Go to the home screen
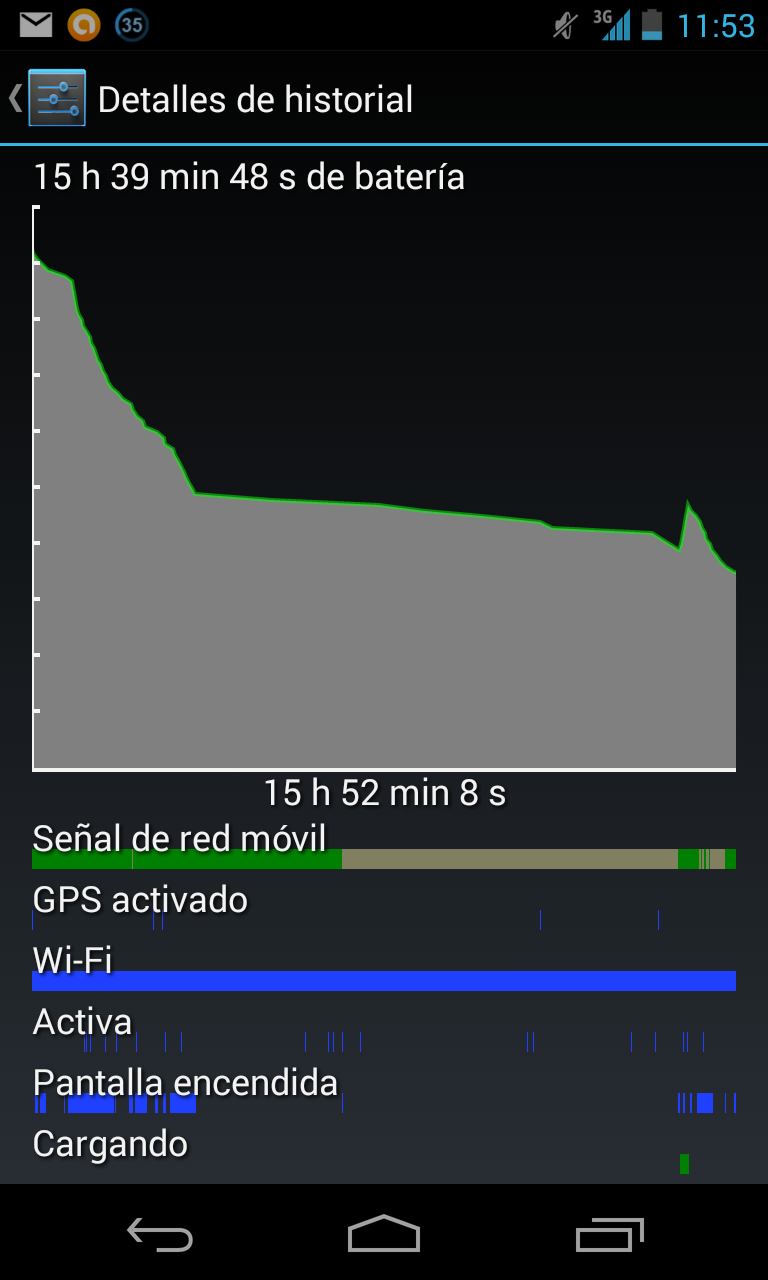This screenshot has width=768, height=1280. click(383, 1235)
